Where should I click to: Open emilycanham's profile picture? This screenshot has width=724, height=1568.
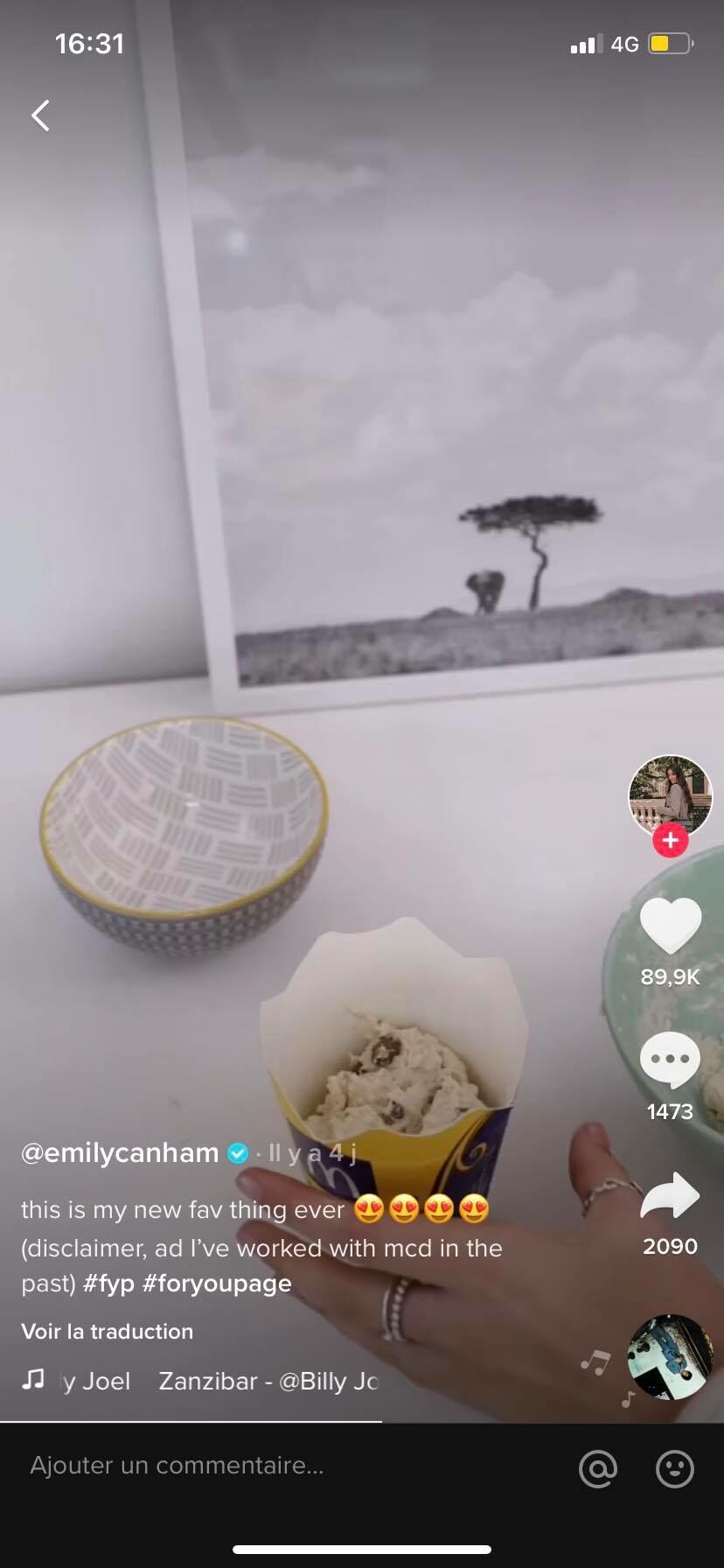671,796
